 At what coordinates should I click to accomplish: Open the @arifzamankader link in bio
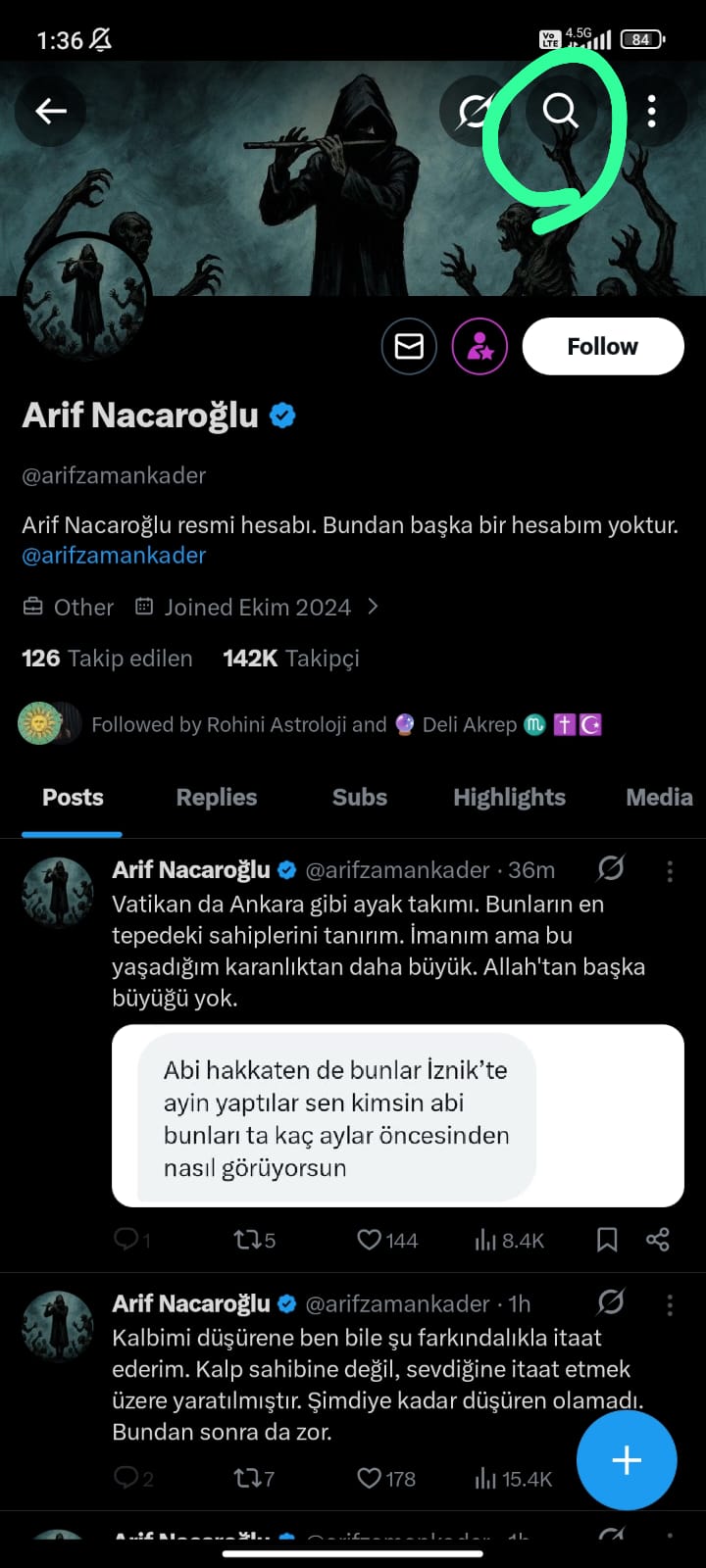[x=114, y=556]
